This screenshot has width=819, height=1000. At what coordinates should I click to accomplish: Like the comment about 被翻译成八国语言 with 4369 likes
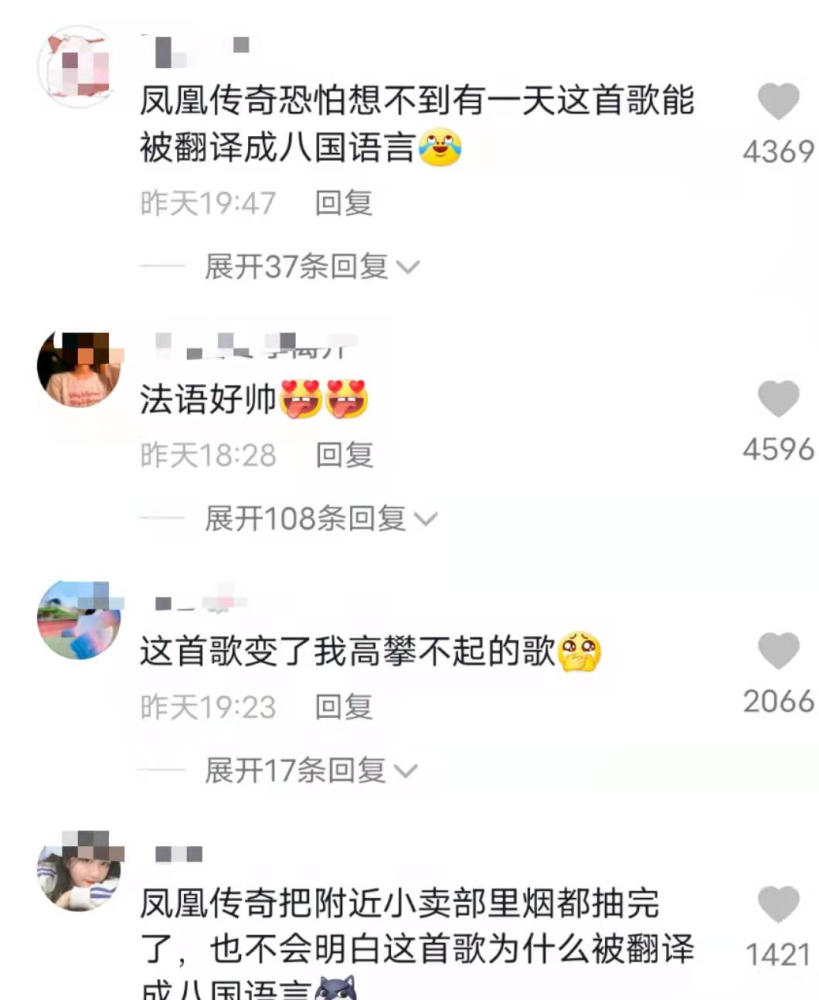click(778, 102)
